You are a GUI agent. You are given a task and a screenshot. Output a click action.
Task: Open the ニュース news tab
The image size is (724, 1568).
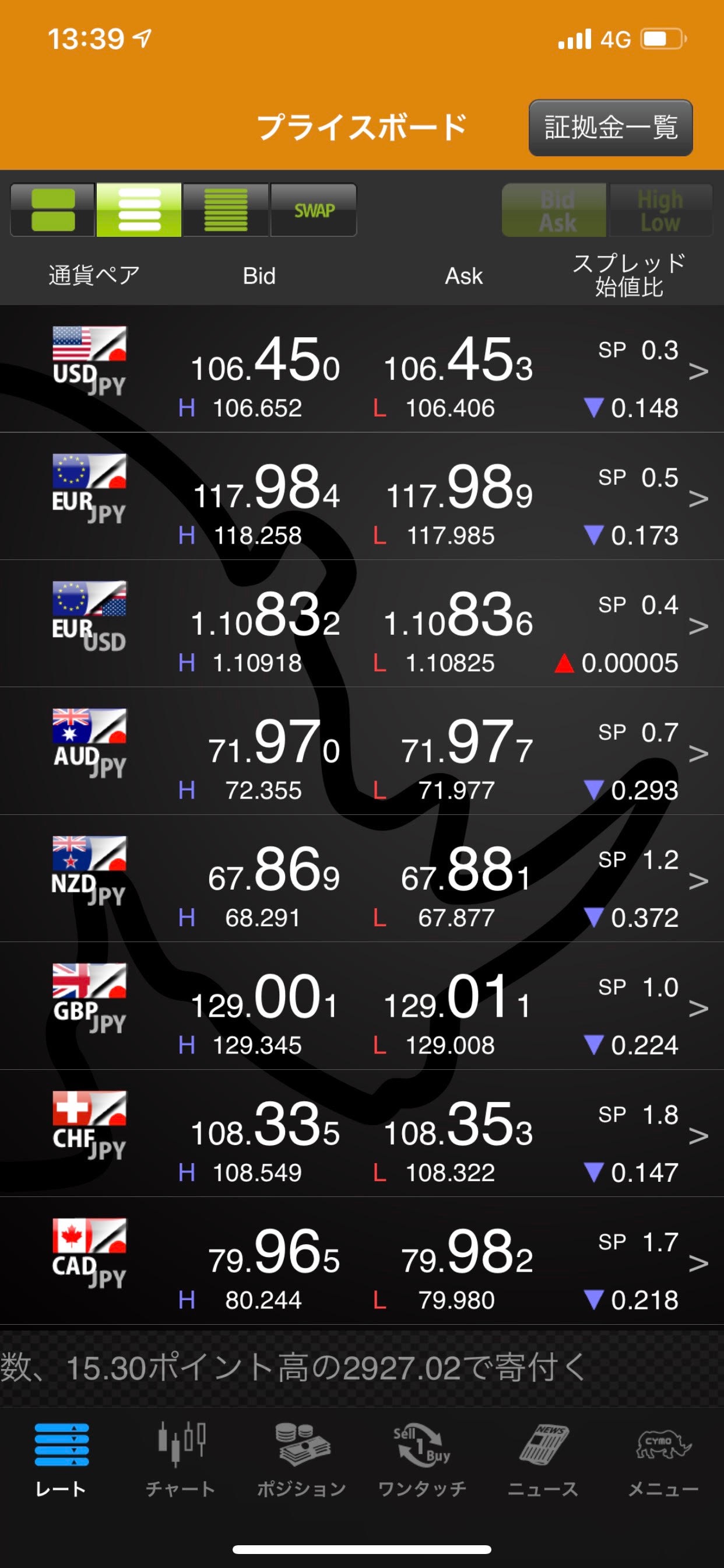[543, 1459]
